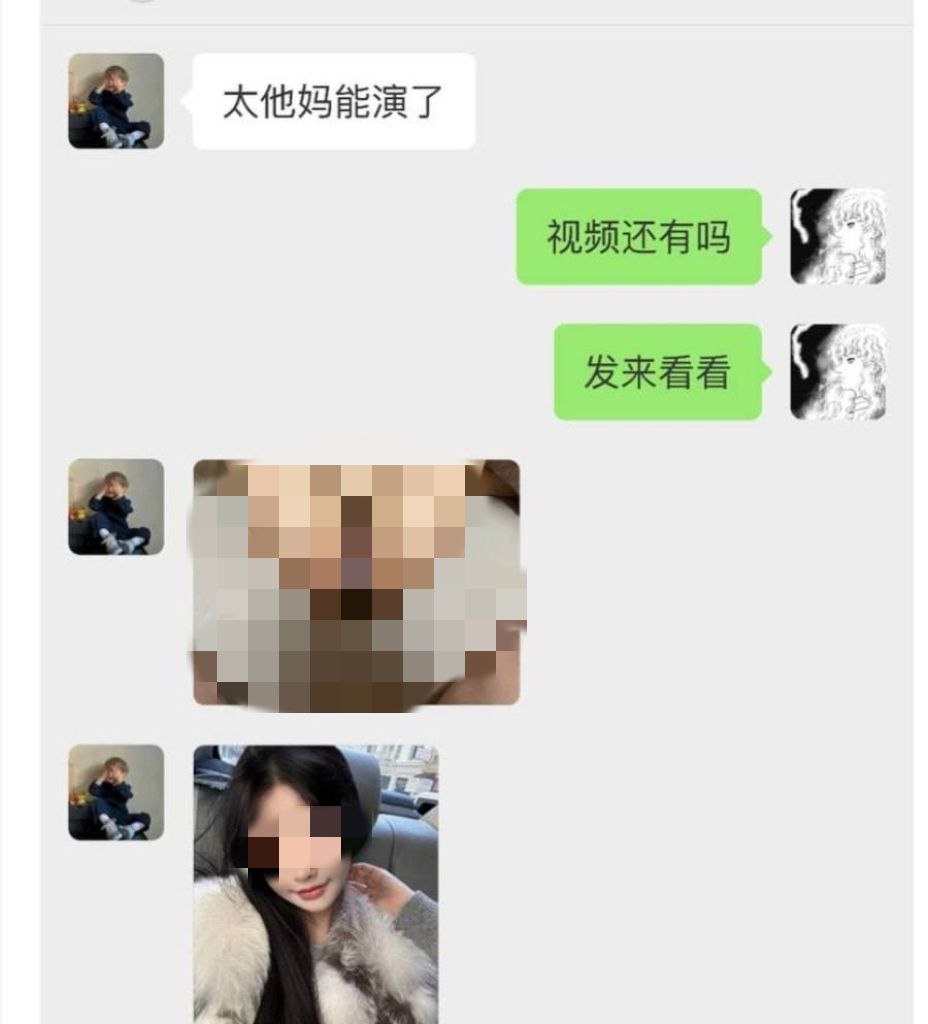Open the blurred image message in the chat
Viewport: 928px width, 1024px height.
(x=357, y=584)
